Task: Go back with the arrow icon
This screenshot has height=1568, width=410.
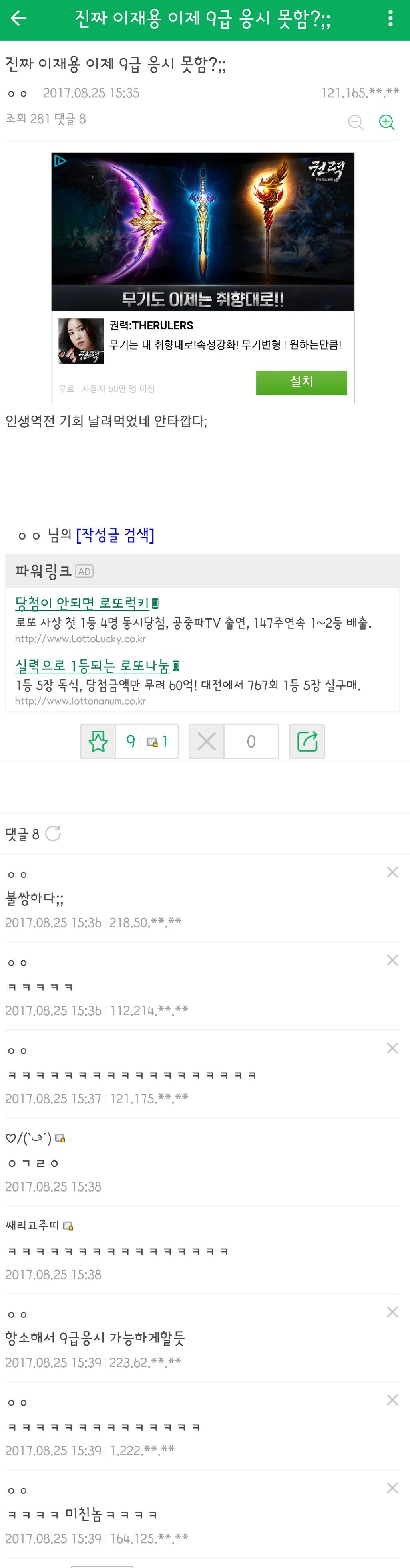Action: point(19,19)
